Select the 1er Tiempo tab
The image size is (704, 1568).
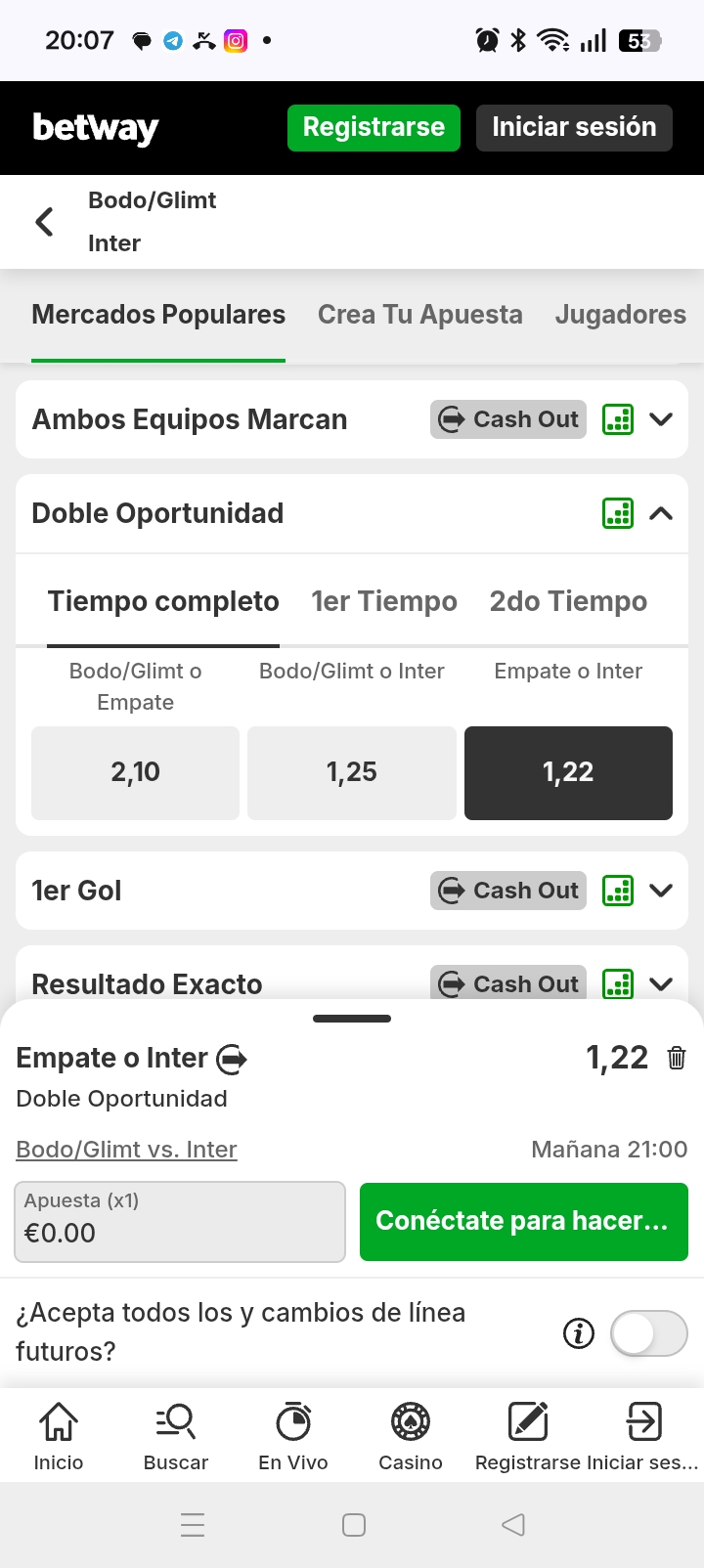(383, 602)
